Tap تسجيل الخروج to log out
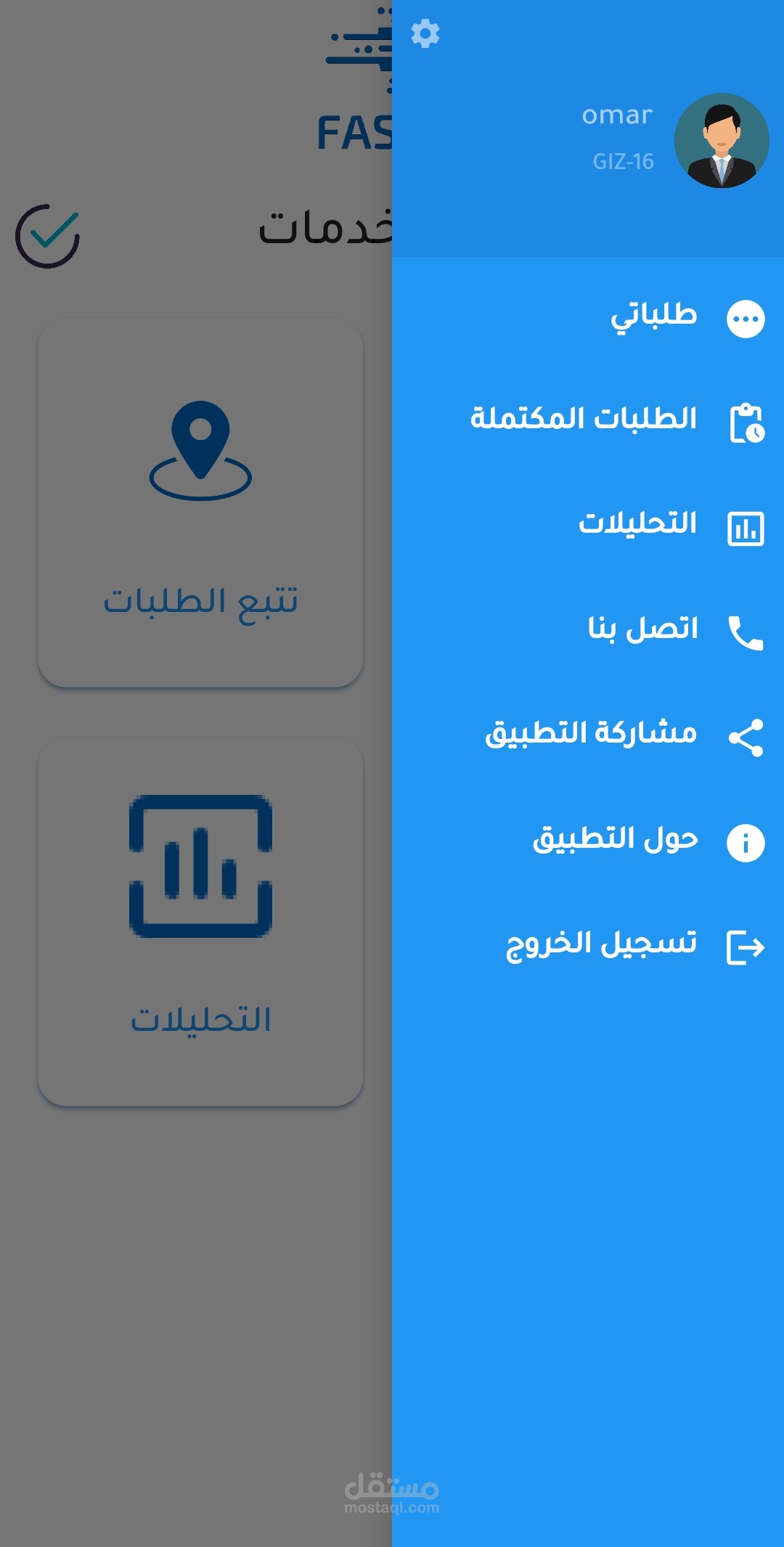This screenshot has height=1547, width=784. click(x=588, y=947)
